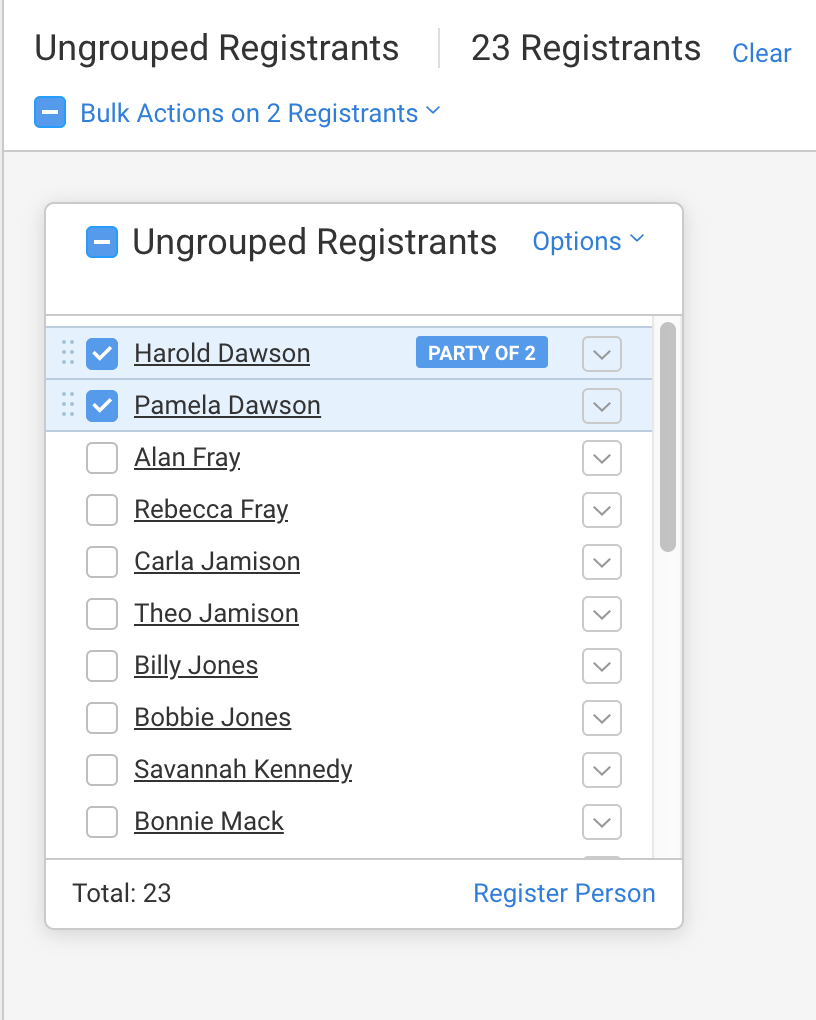The image size is (816, 1020).
Task: Open Rebecca Fray's registrant link
Action: (x=211, y=509)
